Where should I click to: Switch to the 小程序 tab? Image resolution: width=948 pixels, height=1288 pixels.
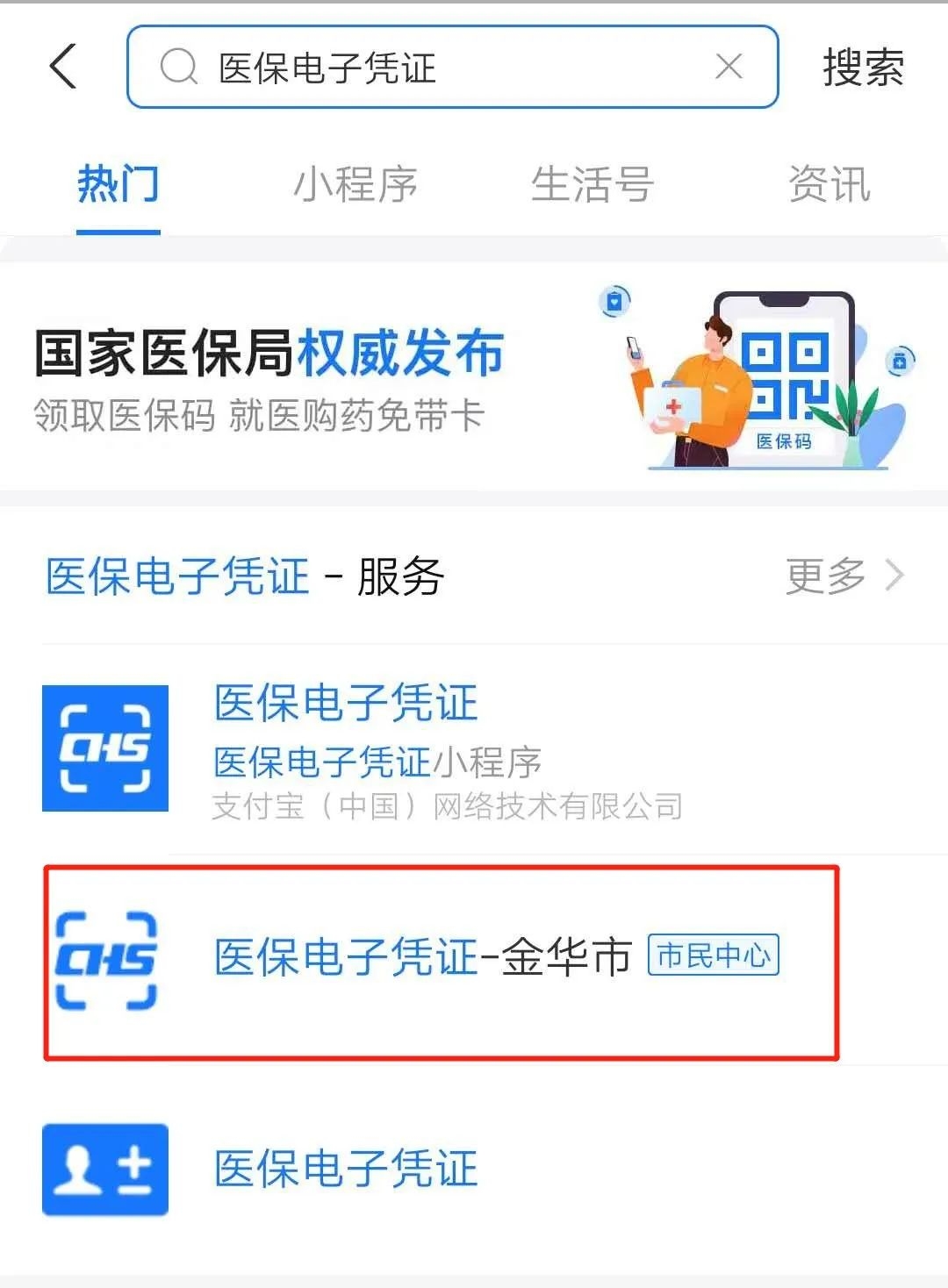pos(355,185)
